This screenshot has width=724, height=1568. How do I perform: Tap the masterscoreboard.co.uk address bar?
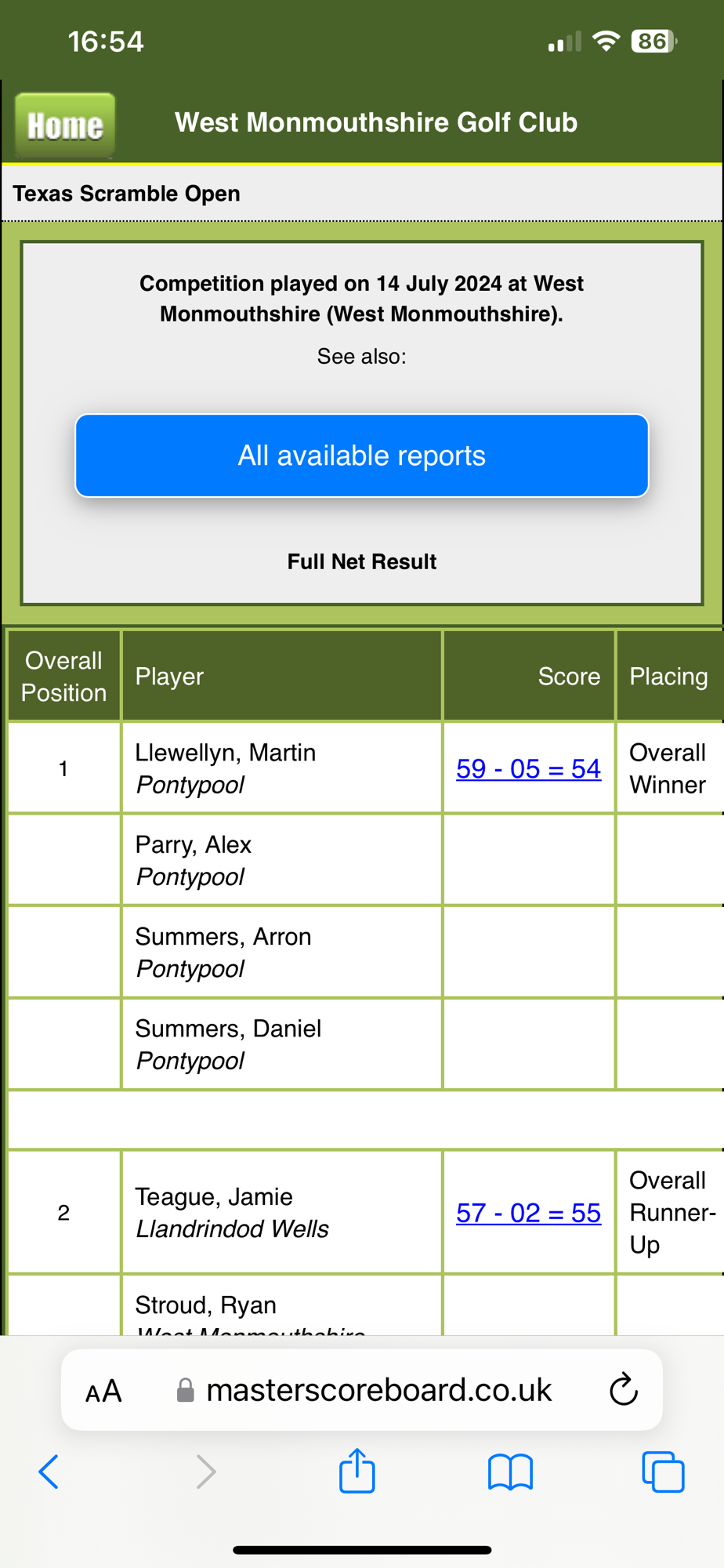point(378,1390)
